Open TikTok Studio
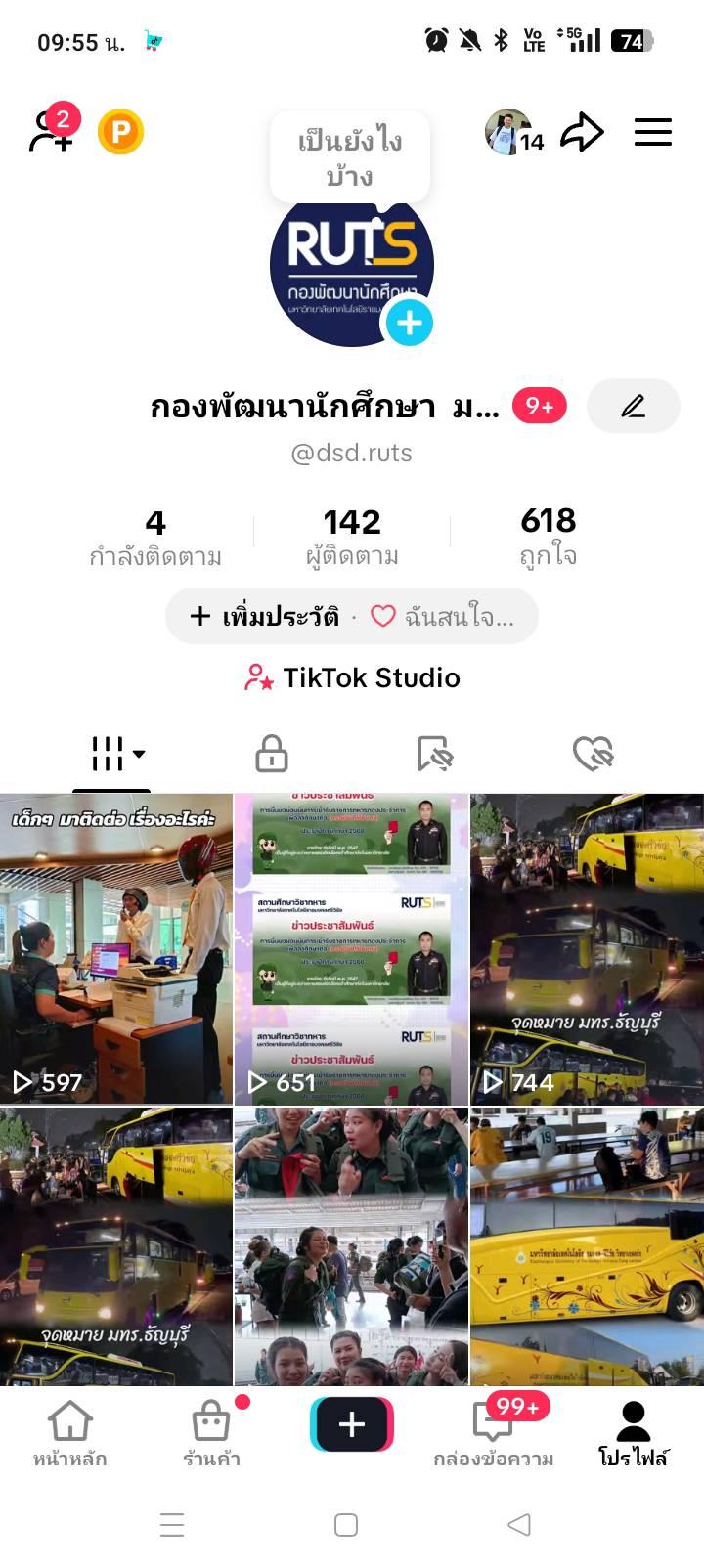 pos(352,677)
